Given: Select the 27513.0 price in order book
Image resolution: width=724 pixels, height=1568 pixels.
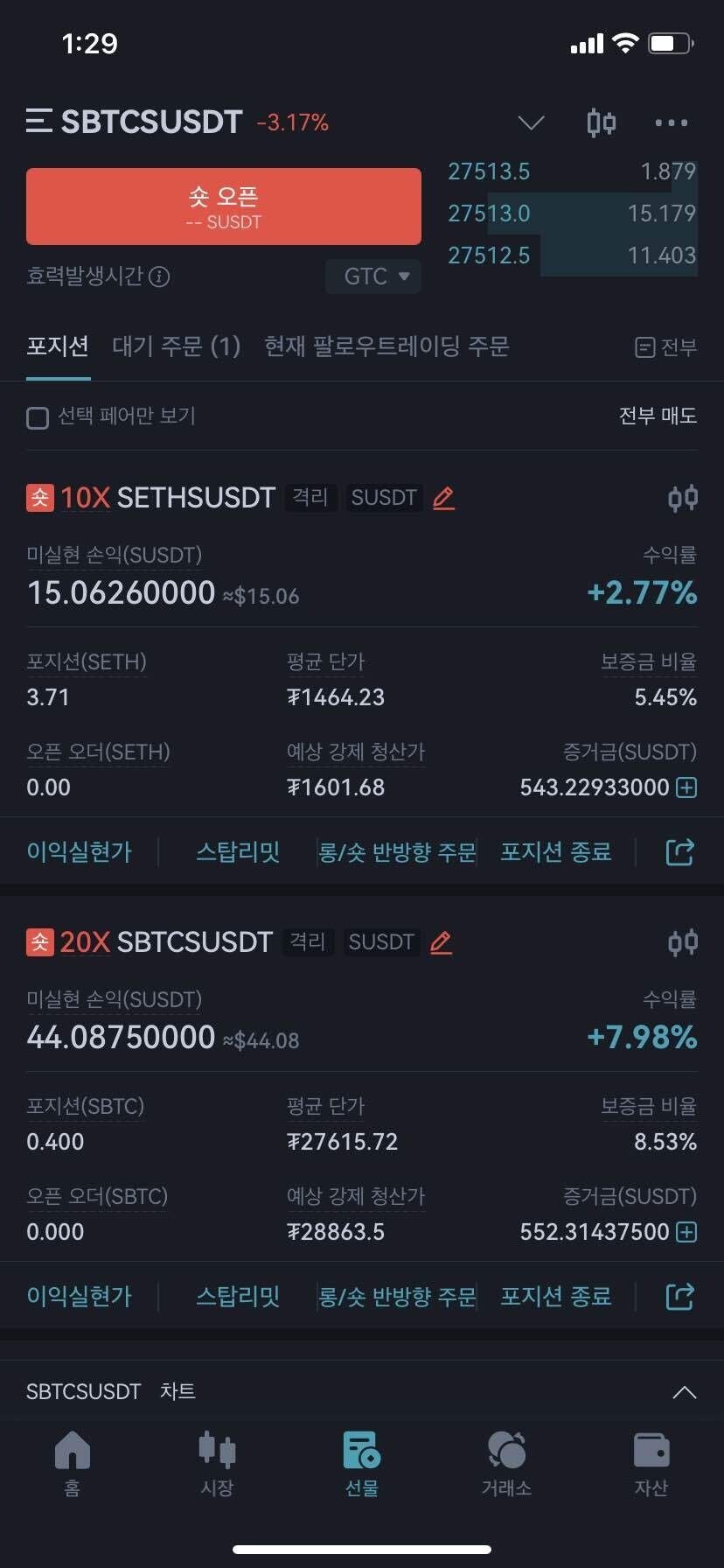Looking at the screenshot, I should point(490,213).
